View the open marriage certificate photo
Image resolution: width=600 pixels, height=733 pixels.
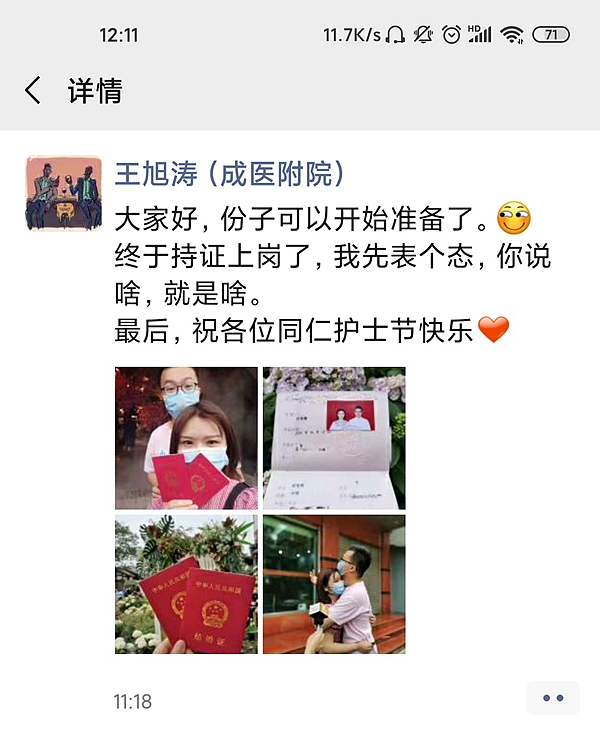tap(334, 438)
